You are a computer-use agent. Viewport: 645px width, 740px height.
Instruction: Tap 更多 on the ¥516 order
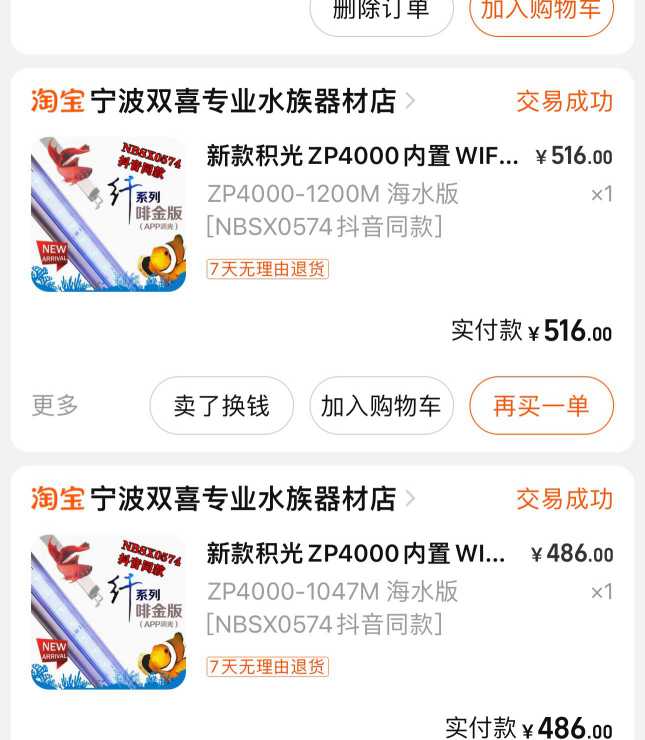(55, 405)
